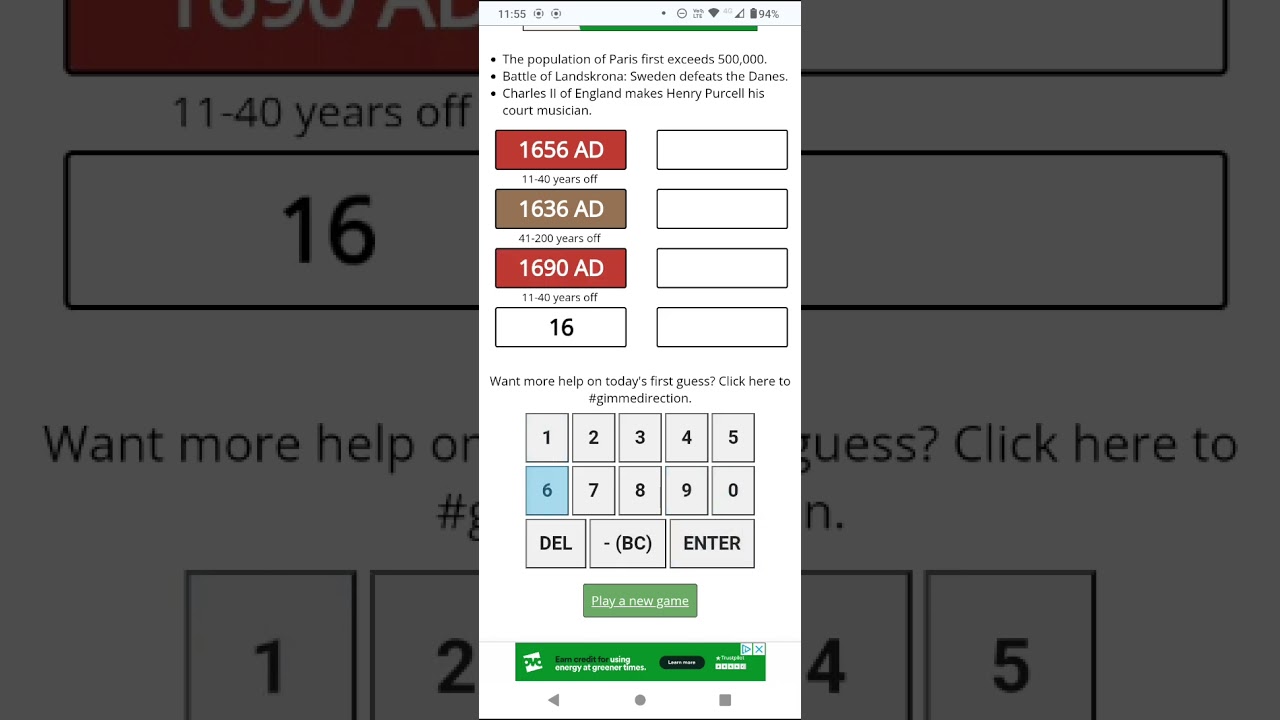Tap number key 3
This screenshot has height=720, width=1280.
coord(640,438)
